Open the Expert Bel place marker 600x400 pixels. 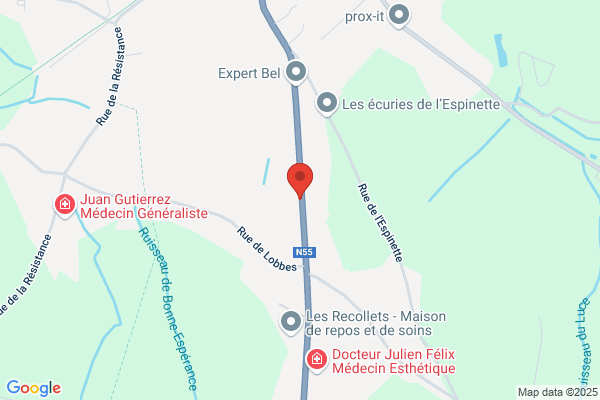(x=296, y=72)
